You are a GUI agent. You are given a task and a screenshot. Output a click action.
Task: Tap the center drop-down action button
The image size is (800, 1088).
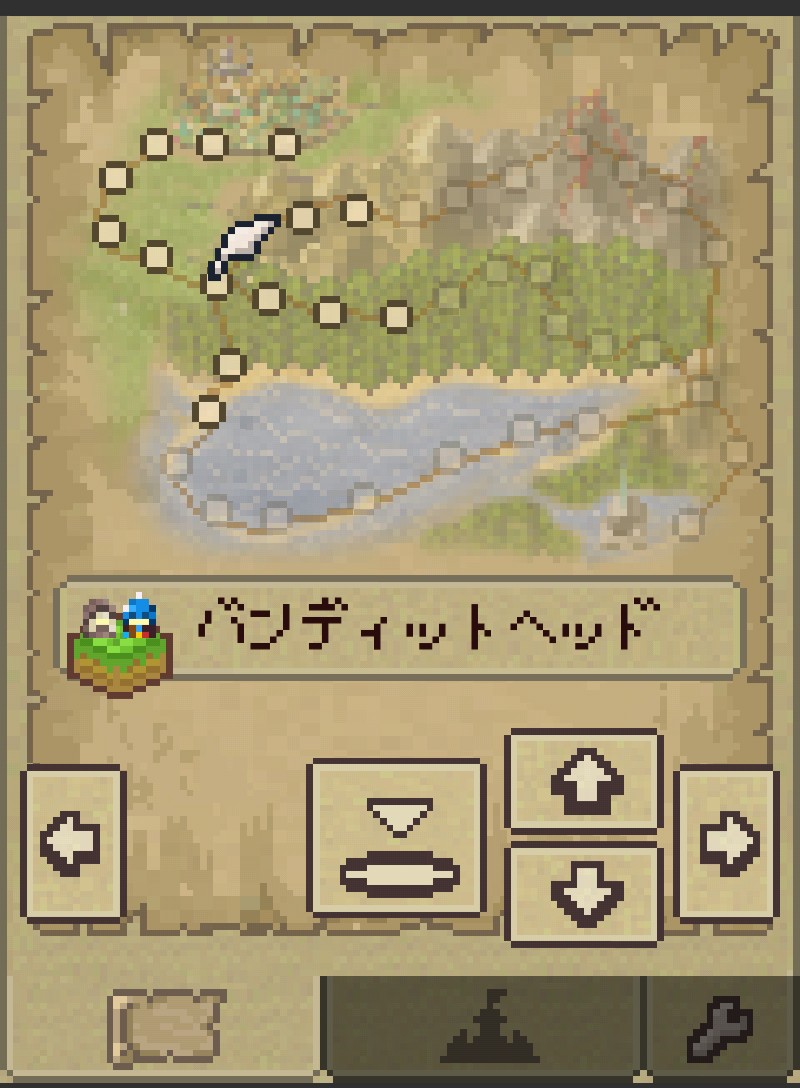click(398, 838)
